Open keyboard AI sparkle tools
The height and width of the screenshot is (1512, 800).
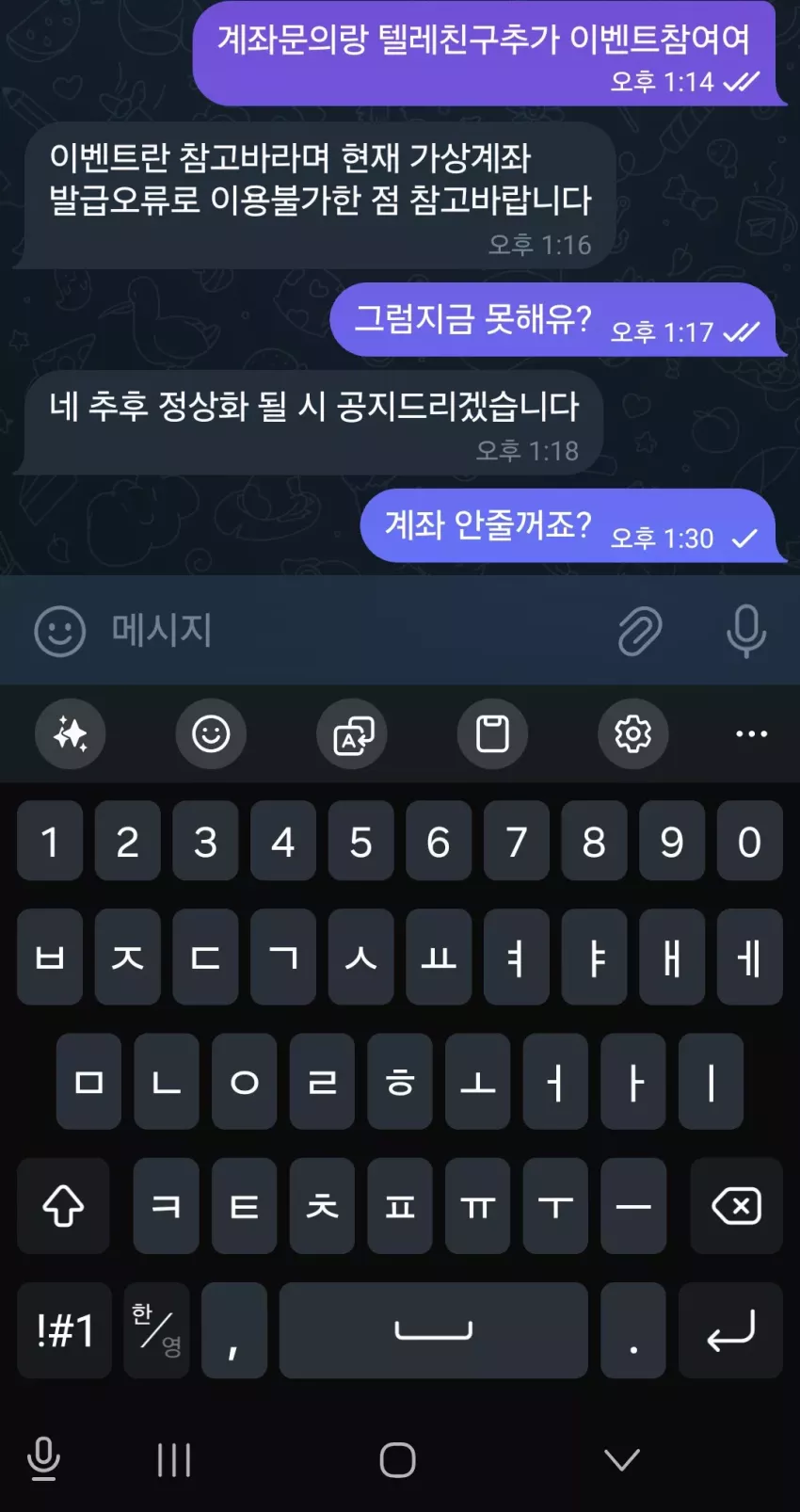(71, 733)
